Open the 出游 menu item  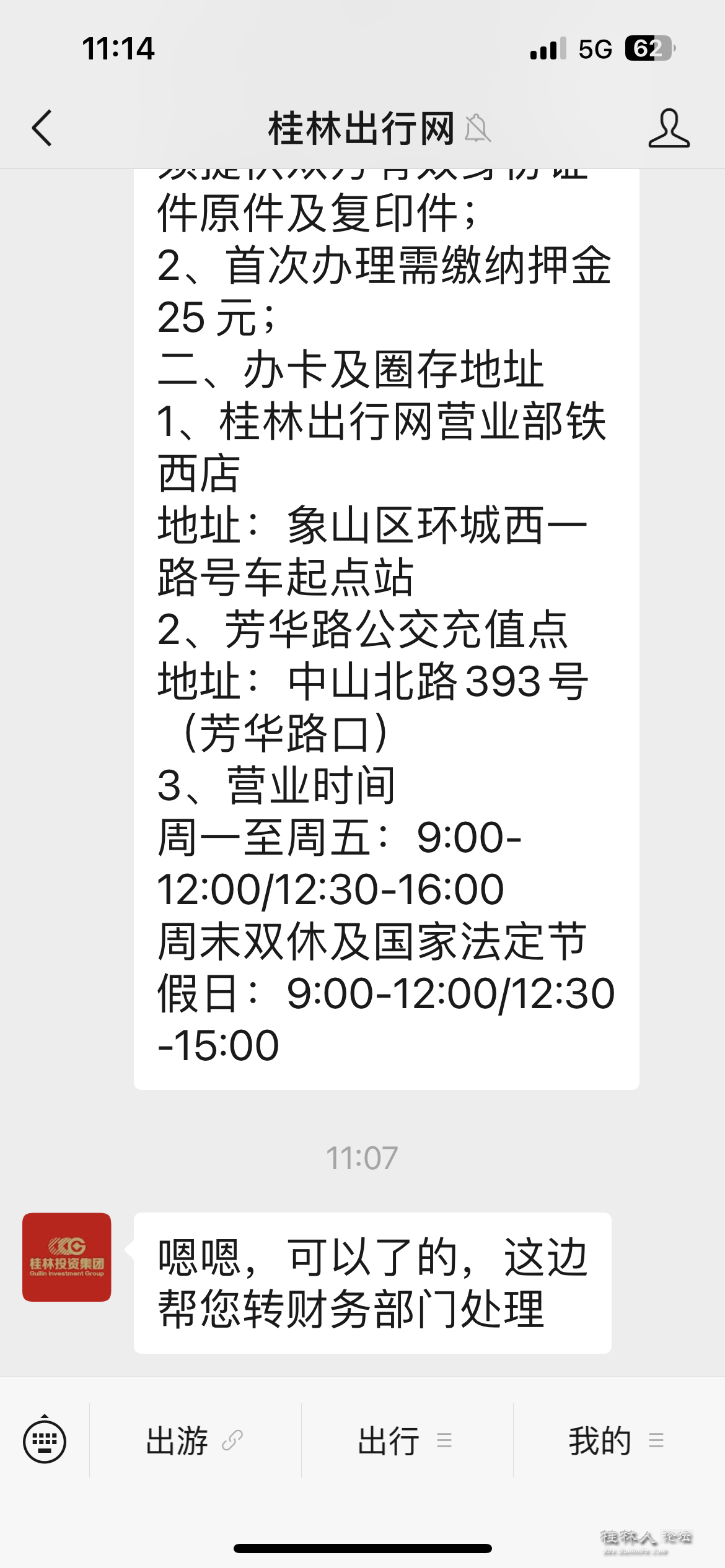click(195, 1440)
